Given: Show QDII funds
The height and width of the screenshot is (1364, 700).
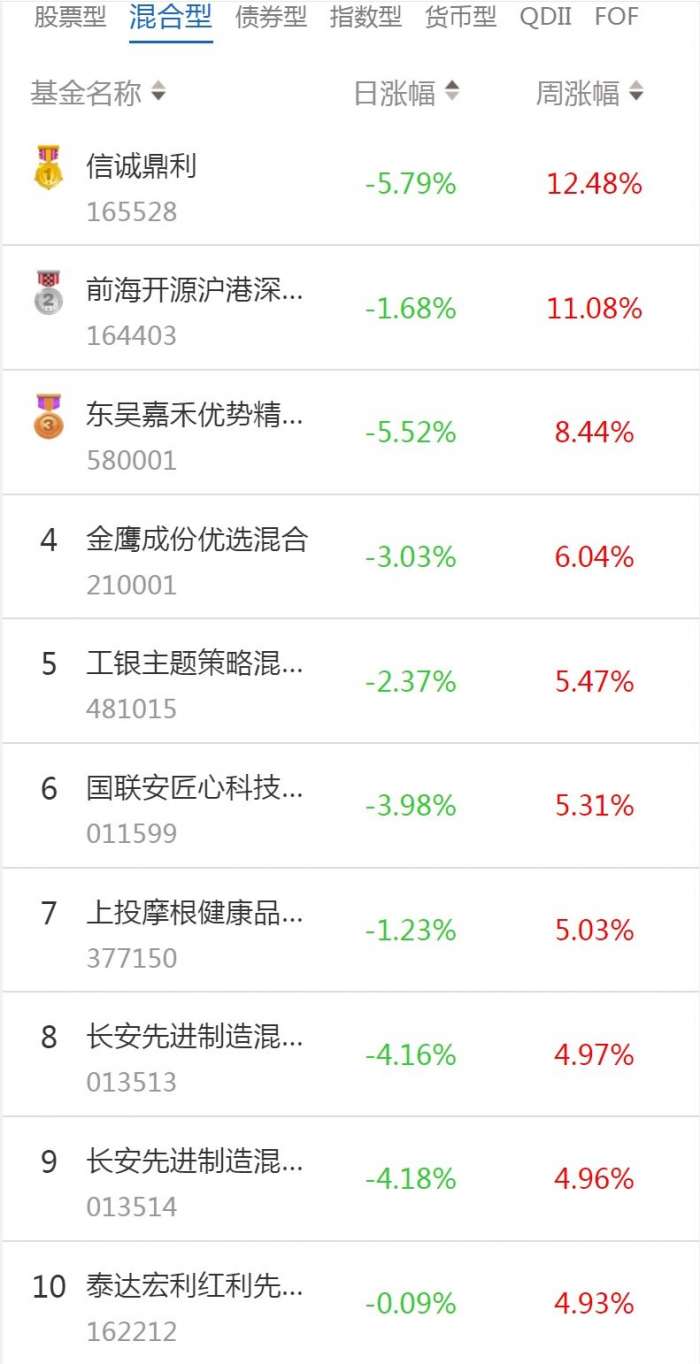Looking at the screenshot, I should coord(546,18).
